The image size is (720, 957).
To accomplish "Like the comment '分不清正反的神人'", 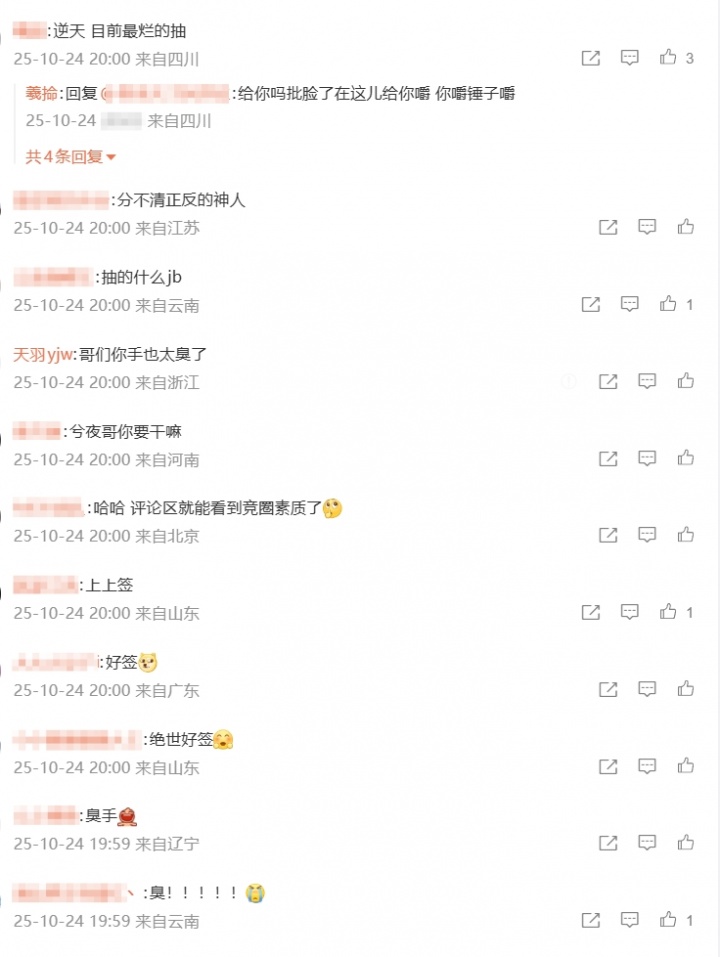I will tap(685, 227).
